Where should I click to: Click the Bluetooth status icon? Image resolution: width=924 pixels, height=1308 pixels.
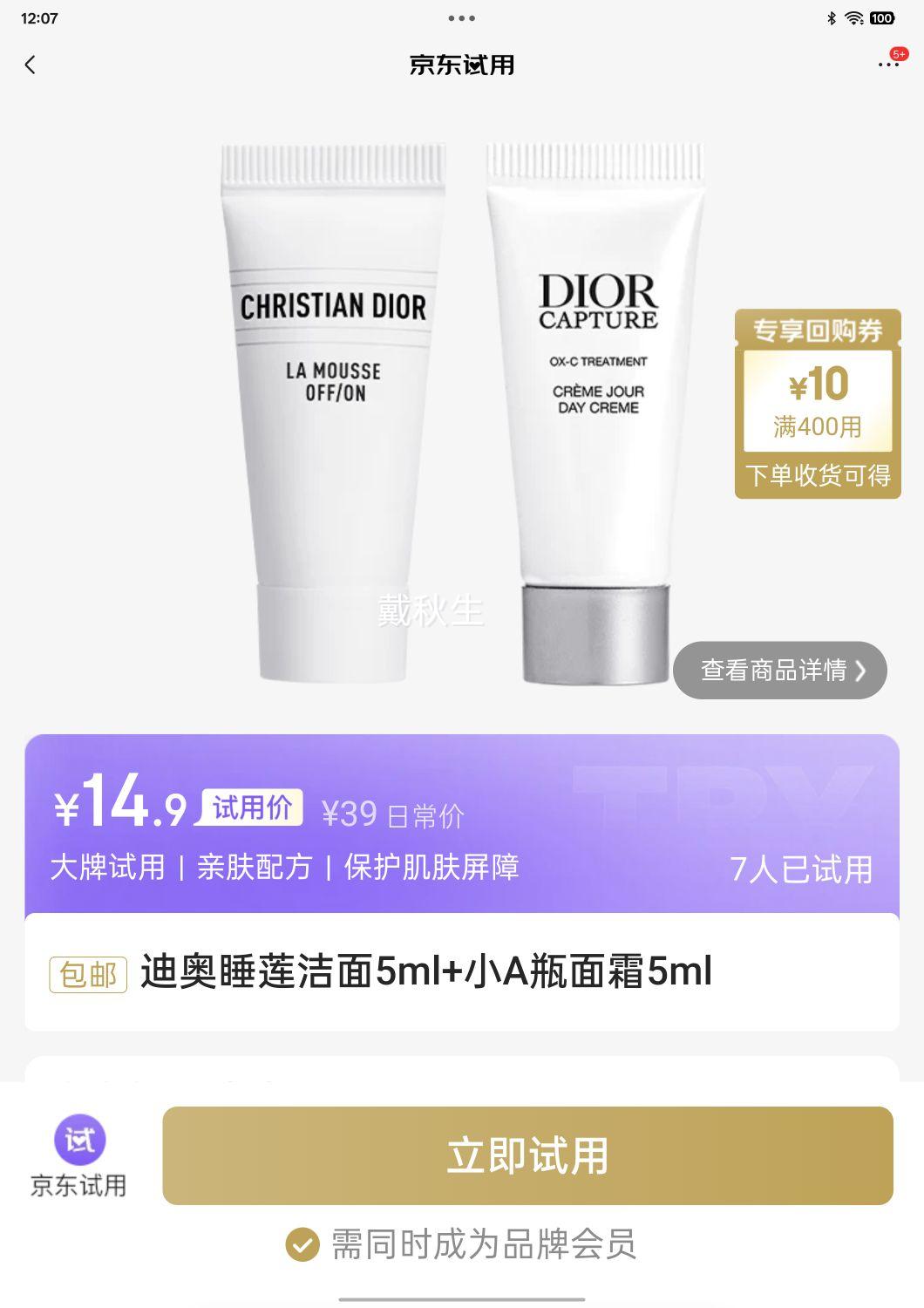click(x=831, y=15)
